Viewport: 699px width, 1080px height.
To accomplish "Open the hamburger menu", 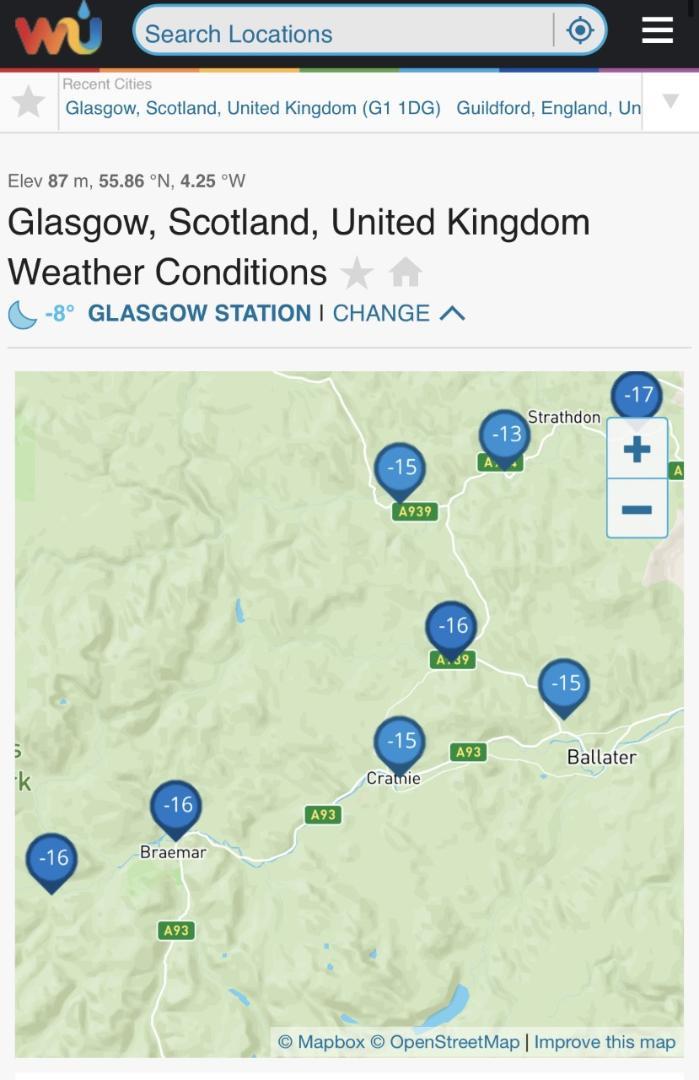I will pyautogui.click(x=657, y=31).
